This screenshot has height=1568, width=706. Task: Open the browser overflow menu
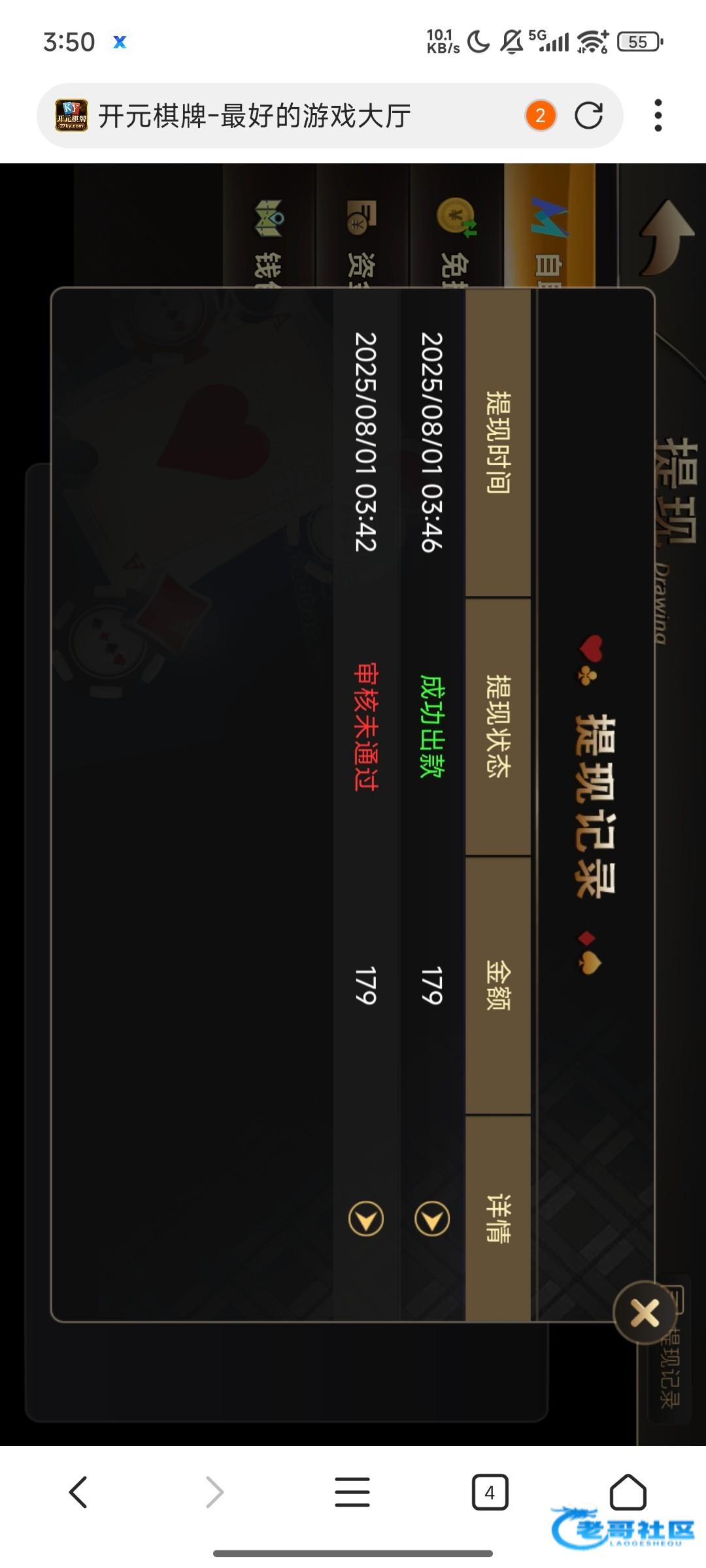point(658,116)
